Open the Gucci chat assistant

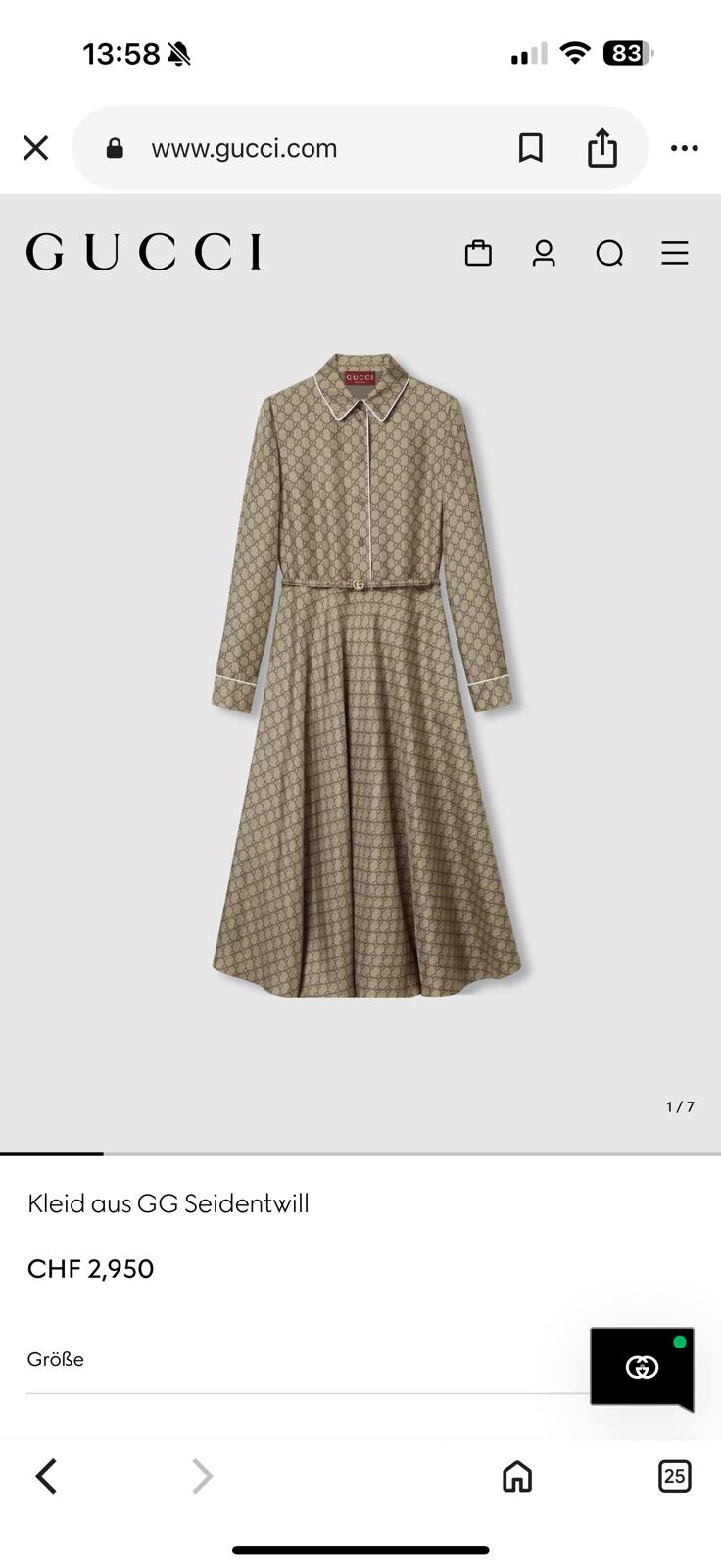pos(642,1367)
